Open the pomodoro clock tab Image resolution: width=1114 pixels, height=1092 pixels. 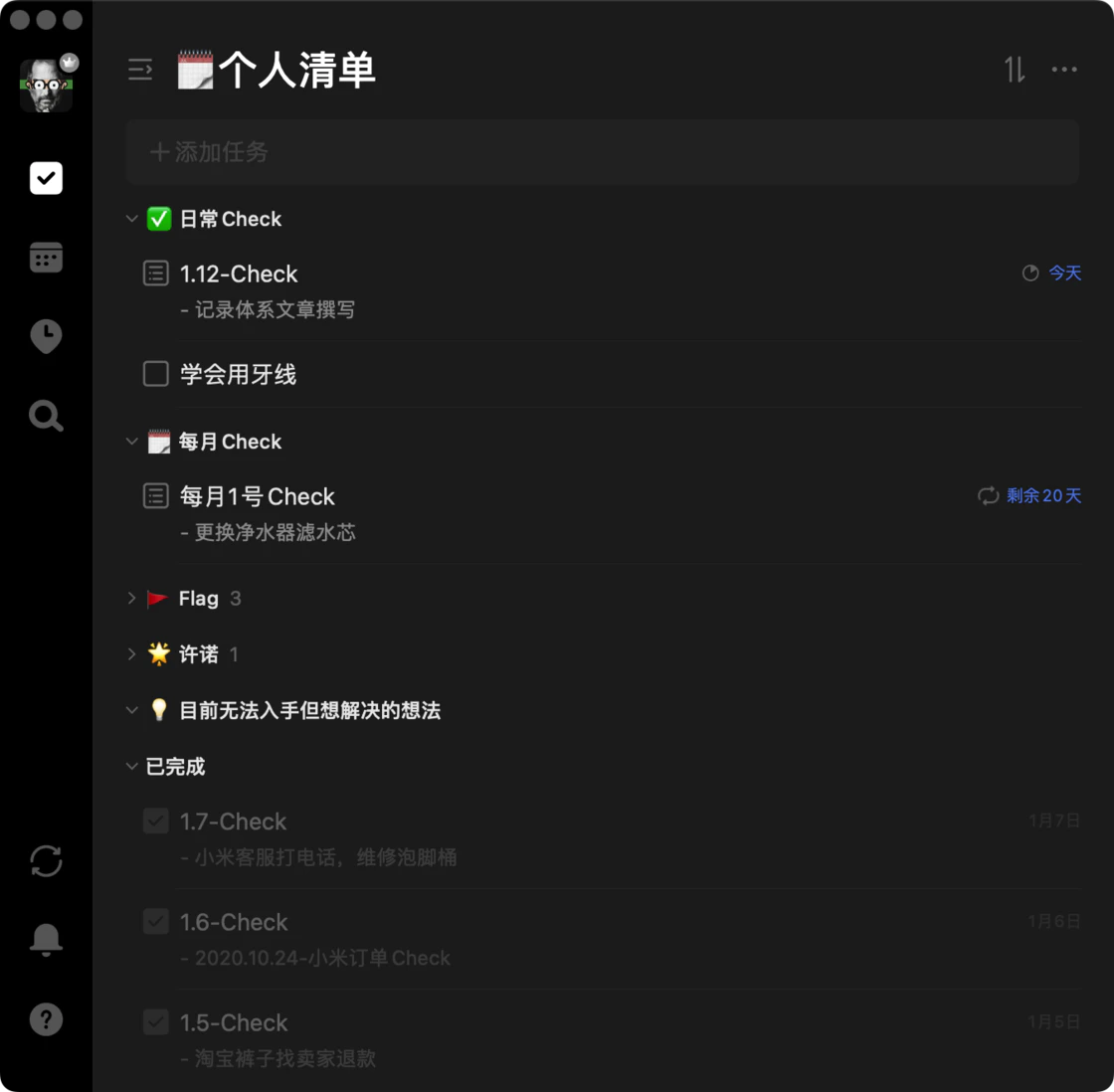(x=46, y=336)
